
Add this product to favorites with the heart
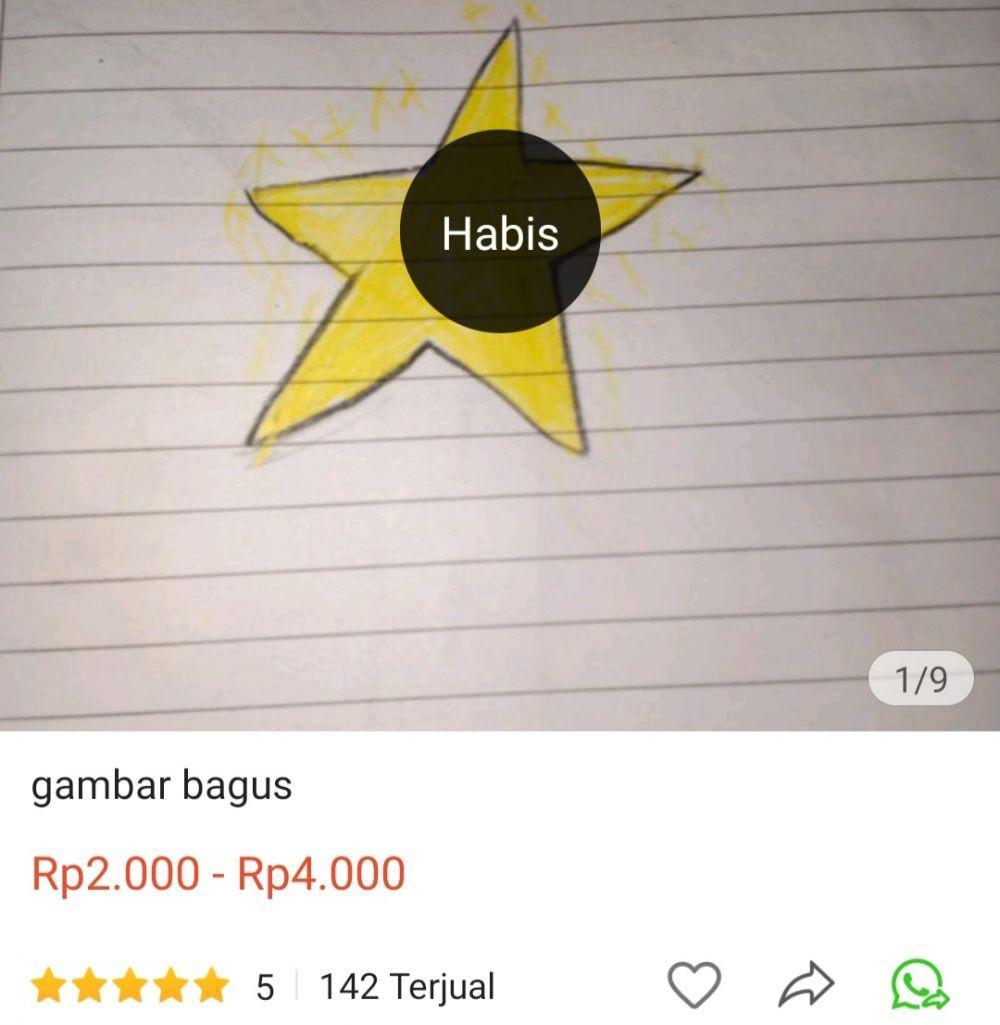[693, 985]
